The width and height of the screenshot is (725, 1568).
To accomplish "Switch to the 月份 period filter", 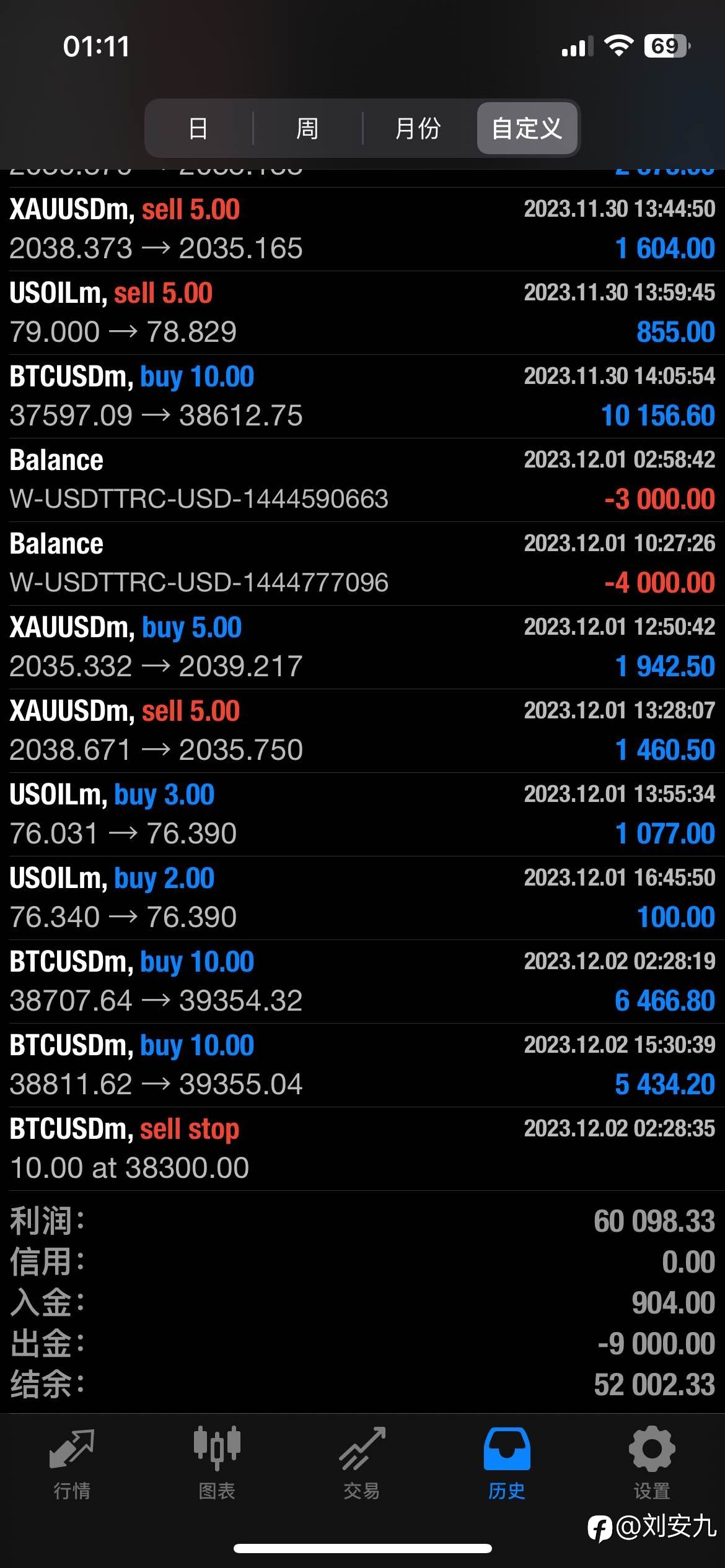I will click(x=418, y=128).
